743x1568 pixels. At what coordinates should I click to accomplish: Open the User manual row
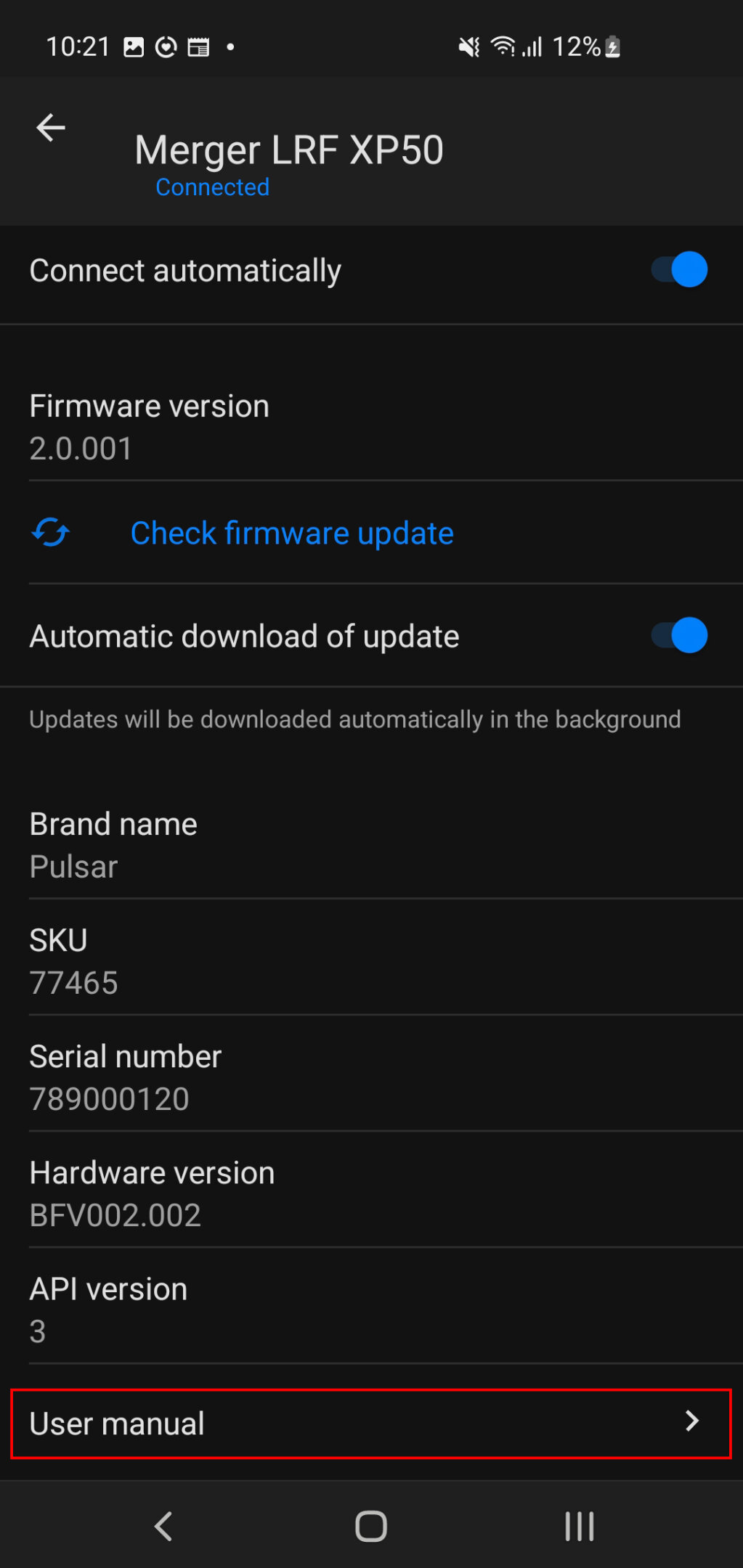370,1424
